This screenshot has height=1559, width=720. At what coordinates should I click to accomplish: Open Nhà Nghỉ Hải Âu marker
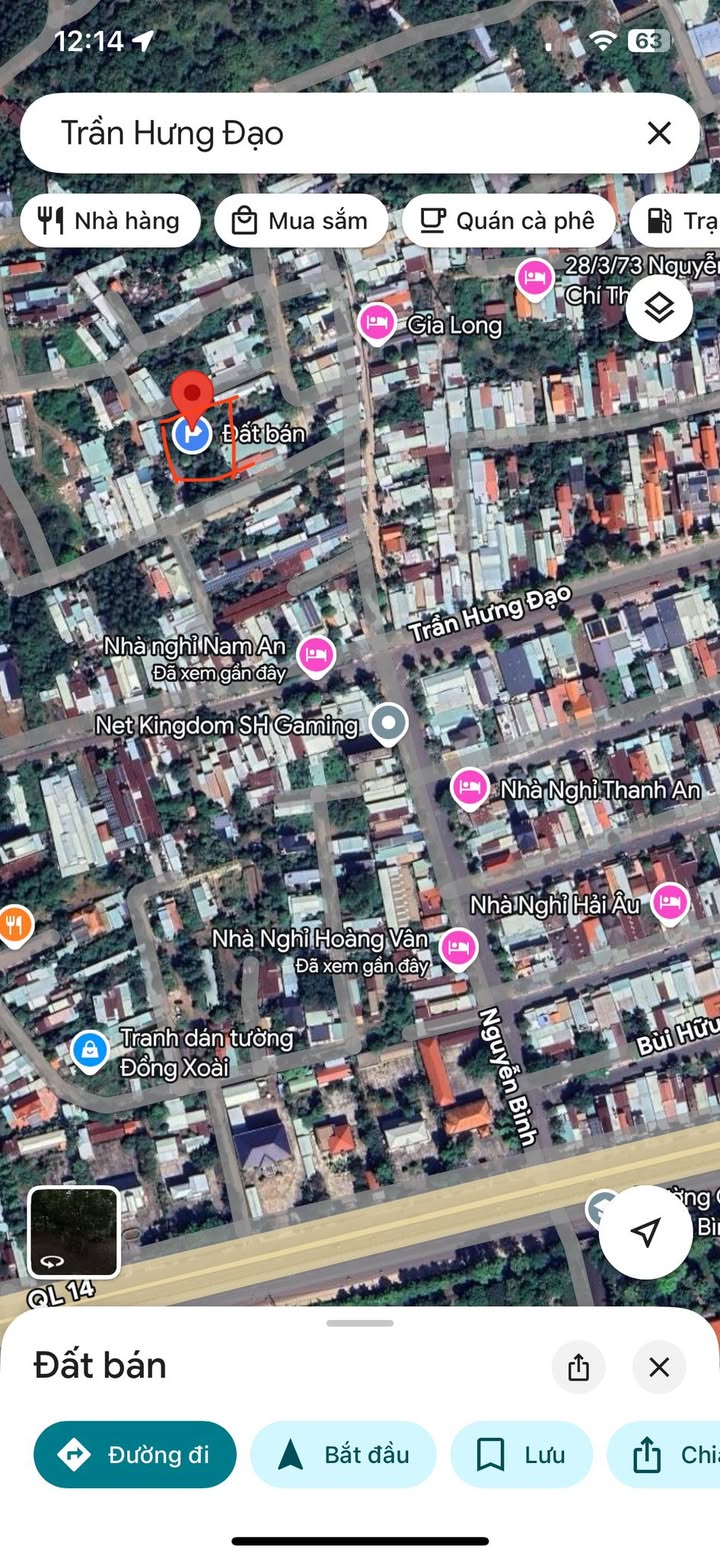tap(670, 904)
